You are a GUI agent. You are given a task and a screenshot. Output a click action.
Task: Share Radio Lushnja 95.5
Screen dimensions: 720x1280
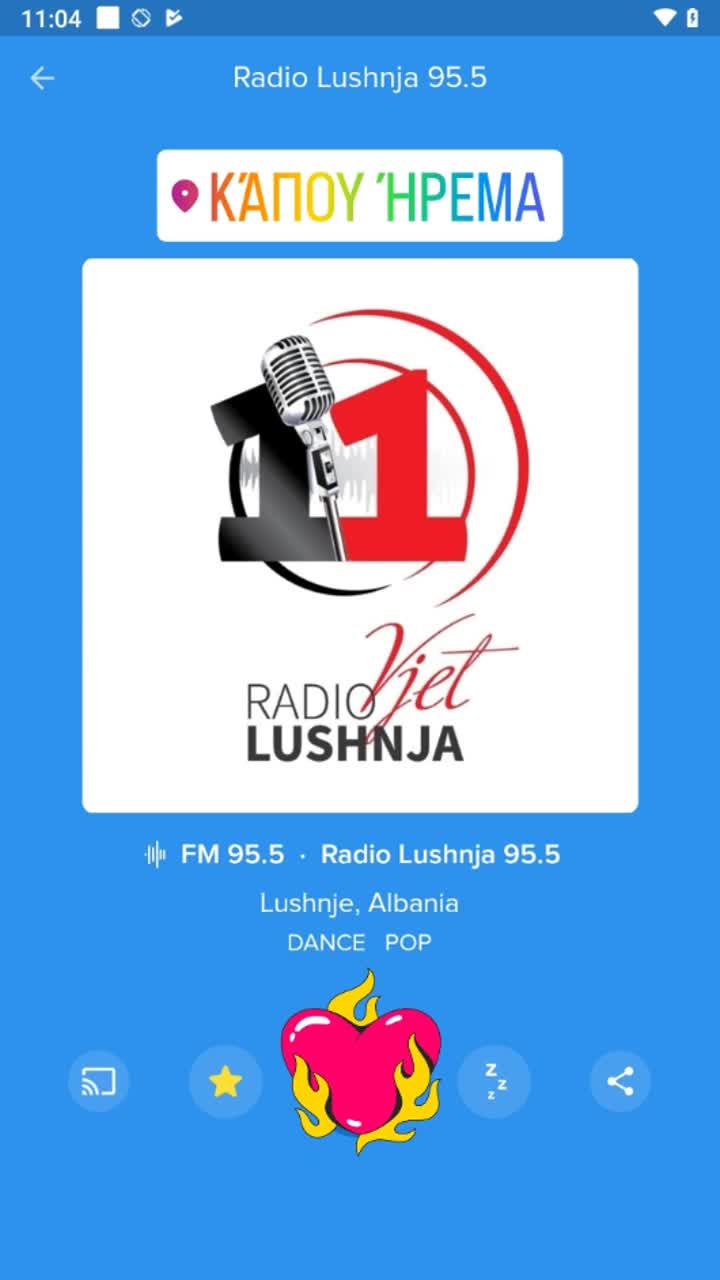click(x=620, y=1081)
